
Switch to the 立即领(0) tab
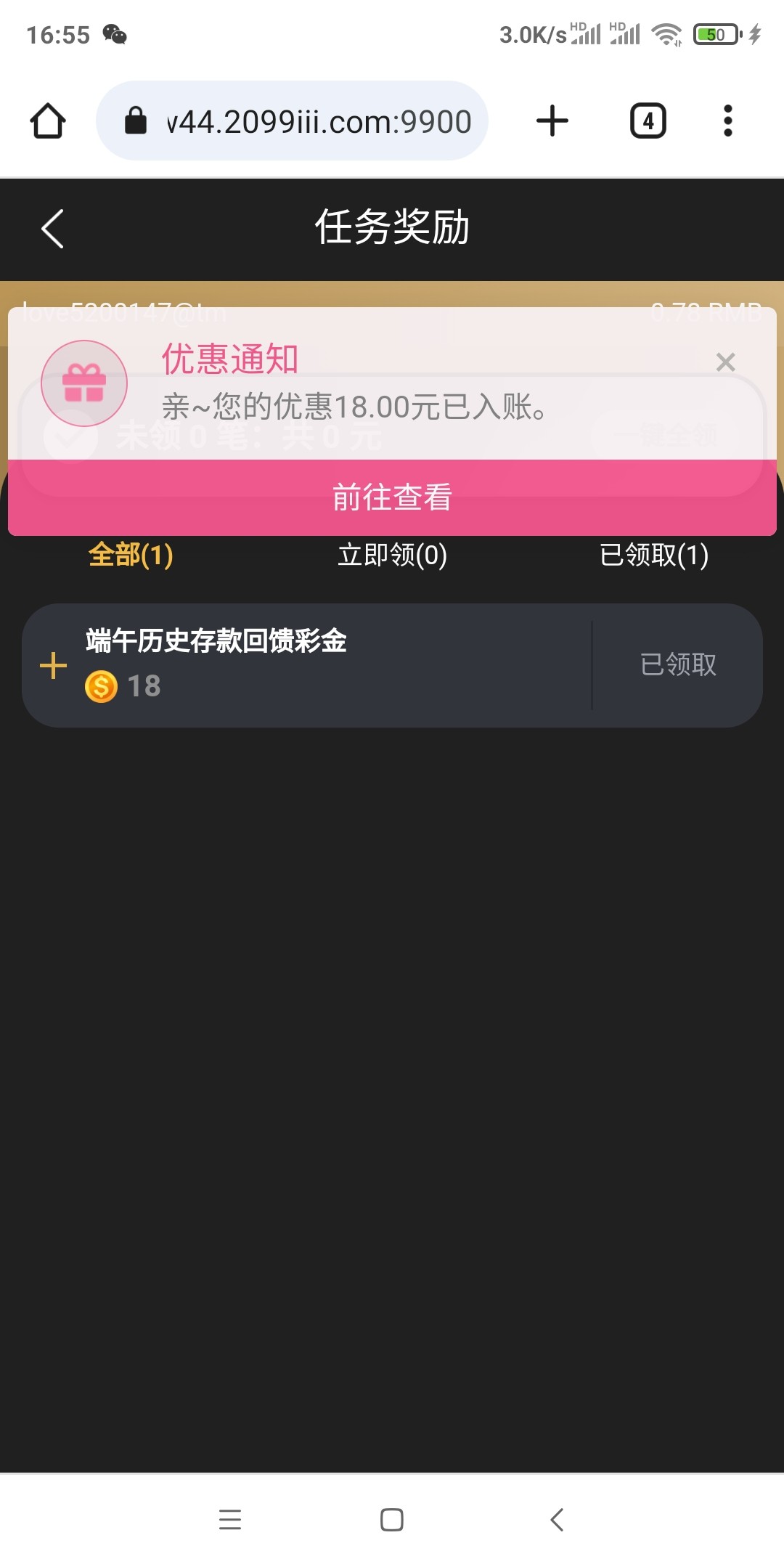(392, 555)
